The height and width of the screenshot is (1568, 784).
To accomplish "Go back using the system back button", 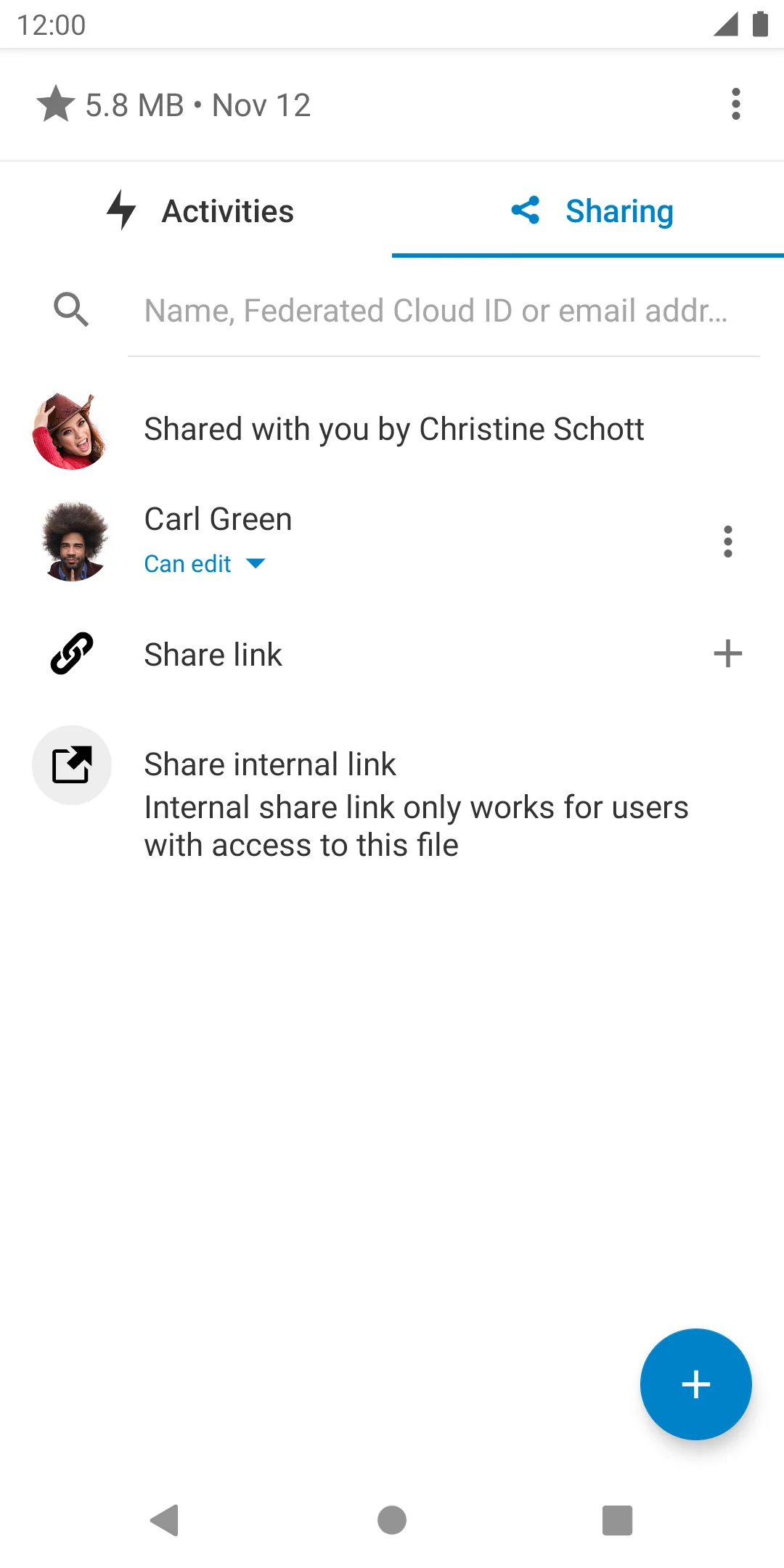I will tap(165, 1520).
